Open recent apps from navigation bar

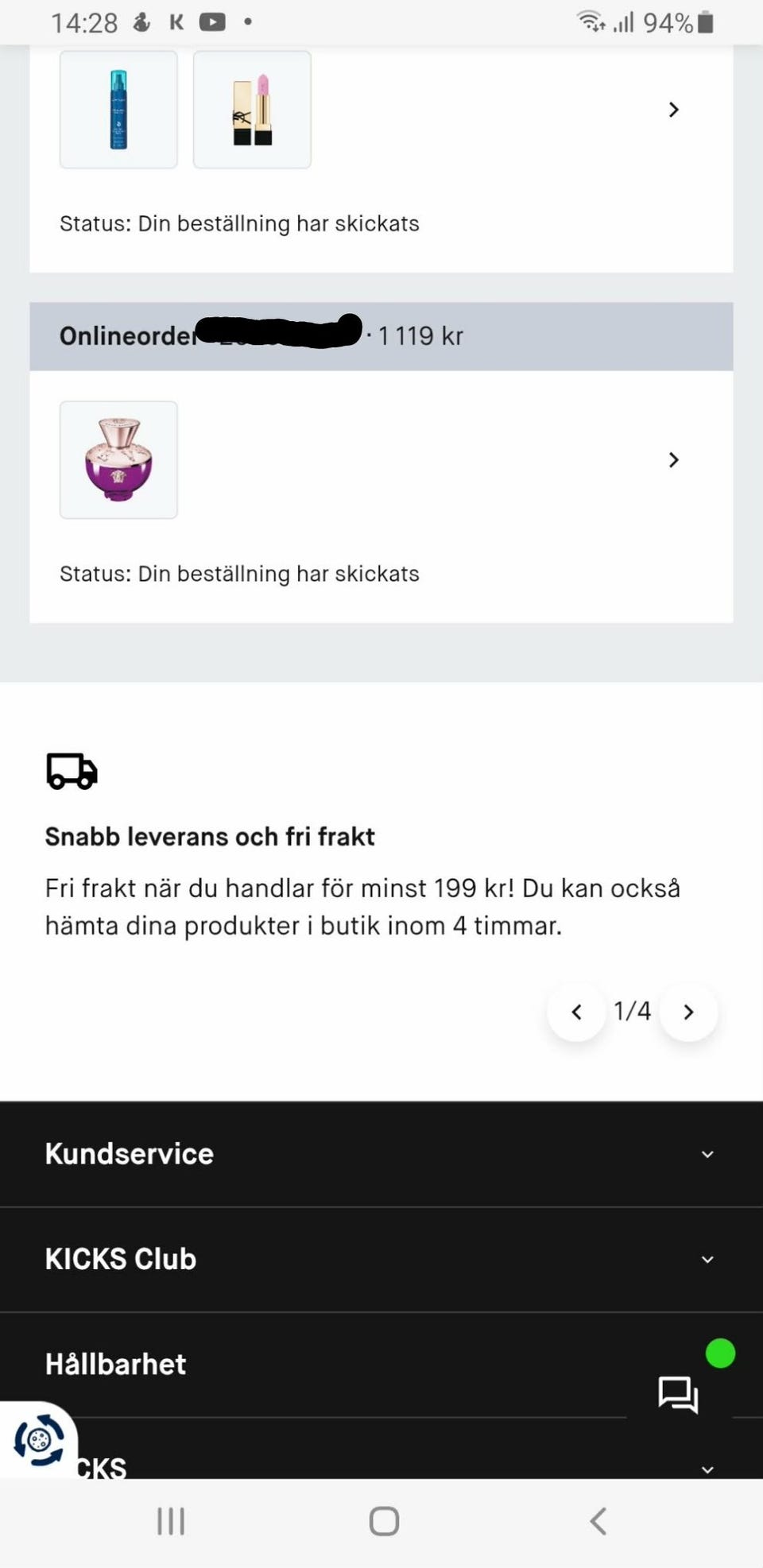point(171,1521)
